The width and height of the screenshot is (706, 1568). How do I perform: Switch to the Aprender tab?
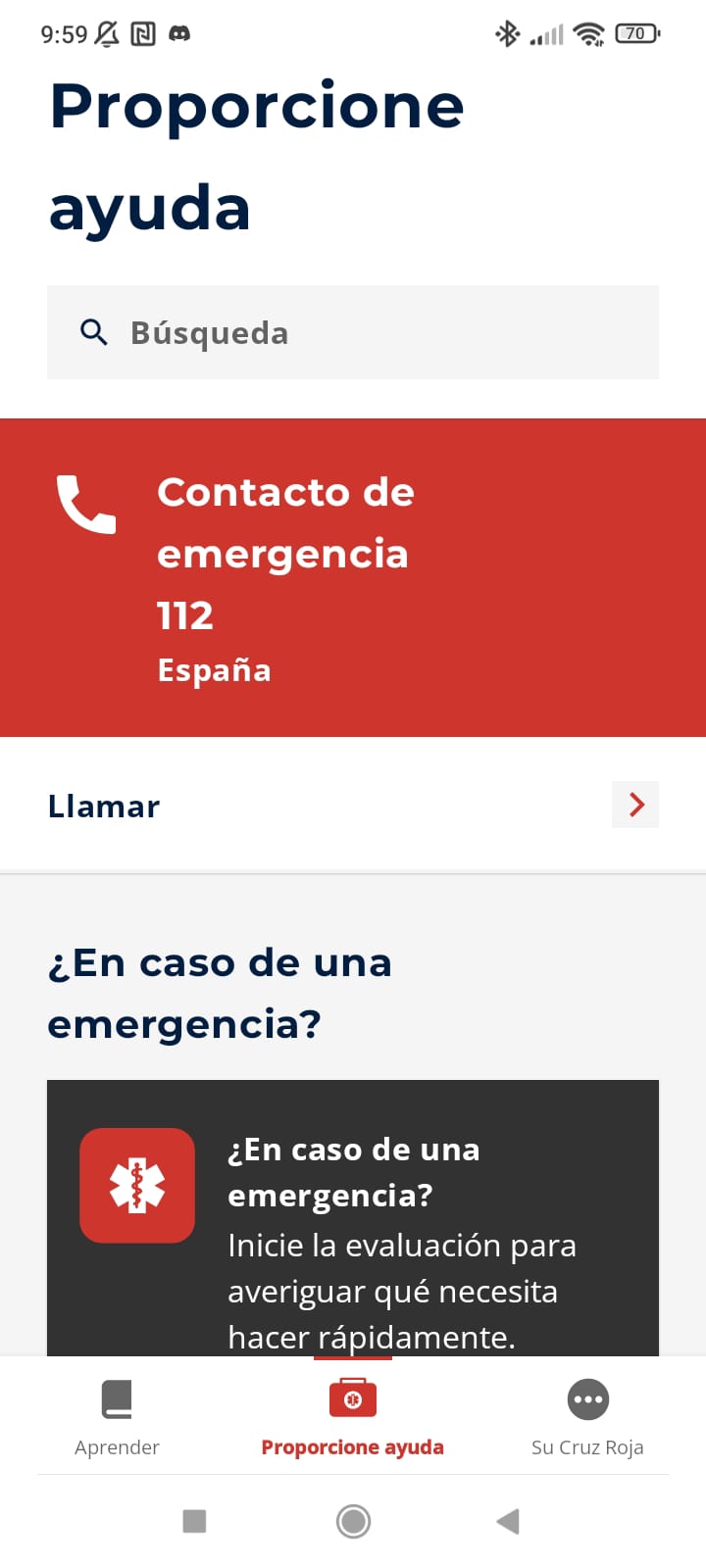(x=117, y=1418)
